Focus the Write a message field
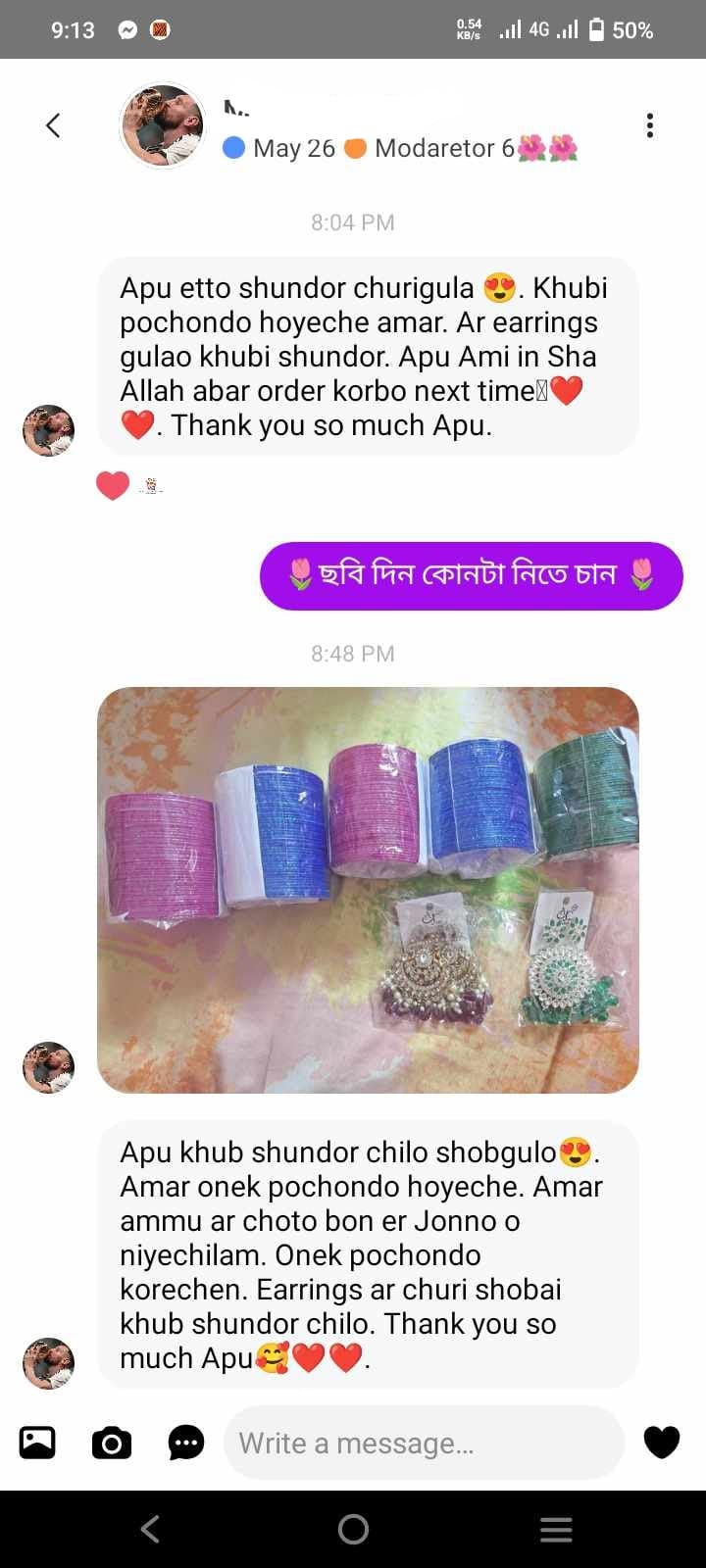 click(x=424, y=1443)
